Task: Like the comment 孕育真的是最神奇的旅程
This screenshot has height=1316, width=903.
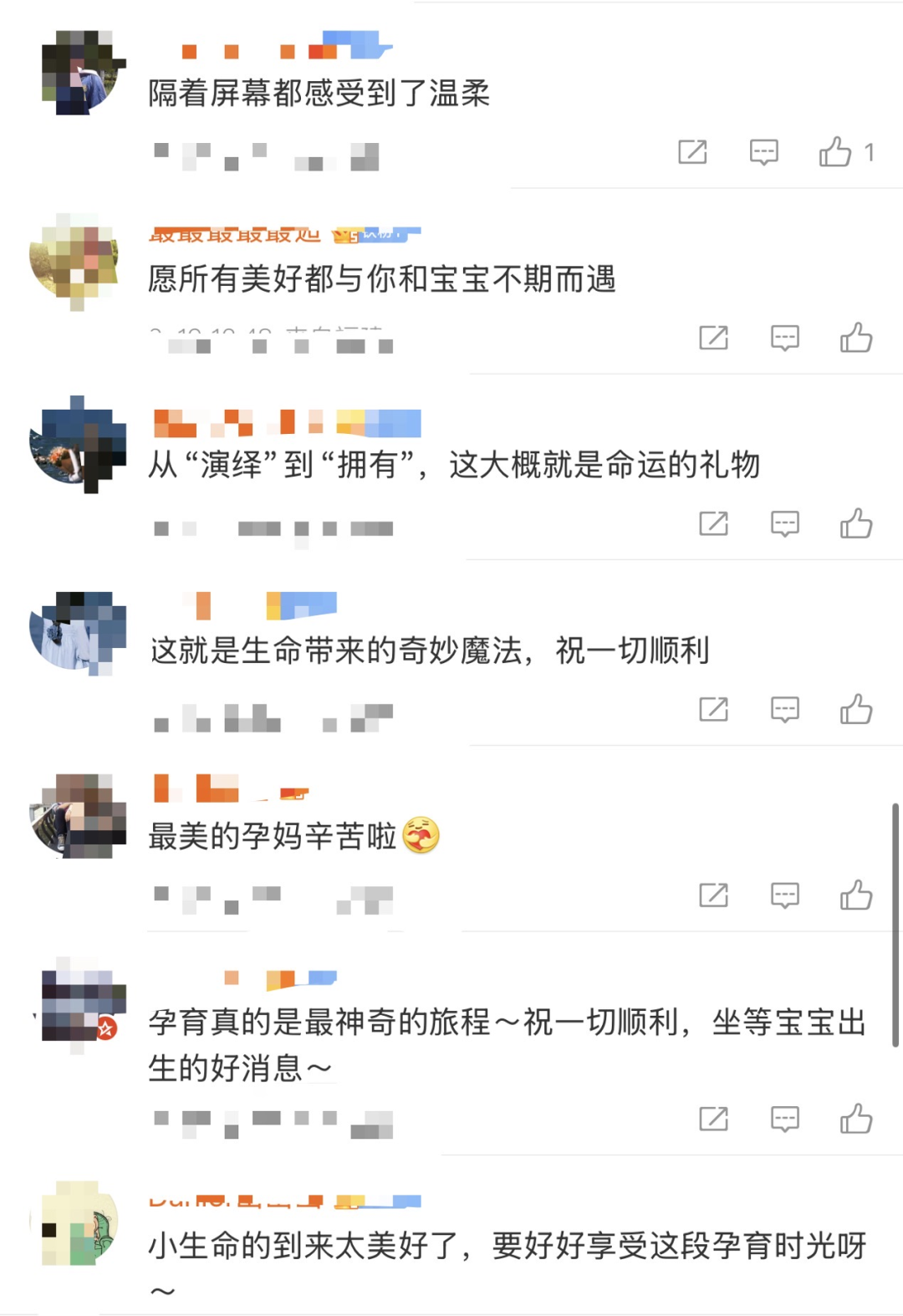Action: tap(856, 1119)
